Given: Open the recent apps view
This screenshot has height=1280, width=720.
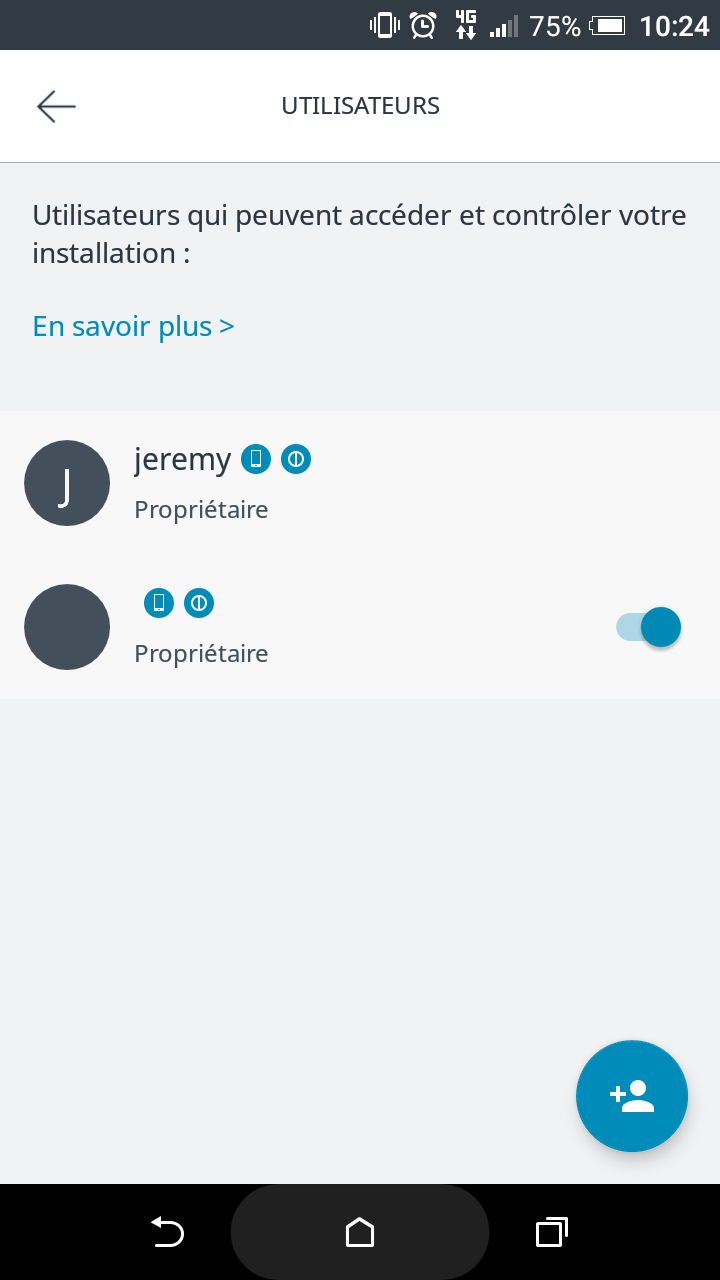Looking at the screenshot, I should click(551, 1232).
